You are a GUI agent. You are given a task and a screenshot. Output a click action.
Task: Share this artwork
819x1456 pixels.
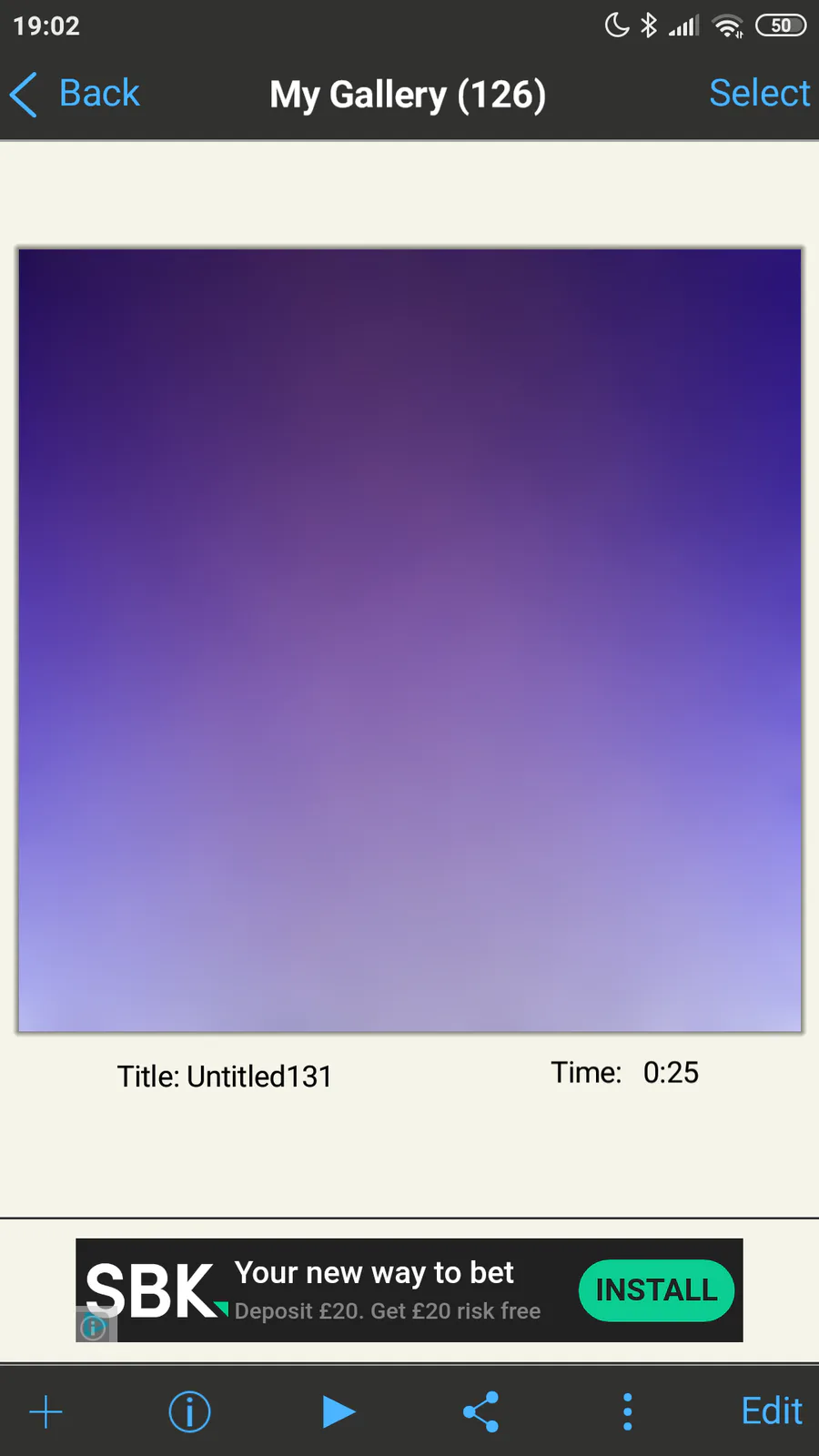coord(481,1412)
